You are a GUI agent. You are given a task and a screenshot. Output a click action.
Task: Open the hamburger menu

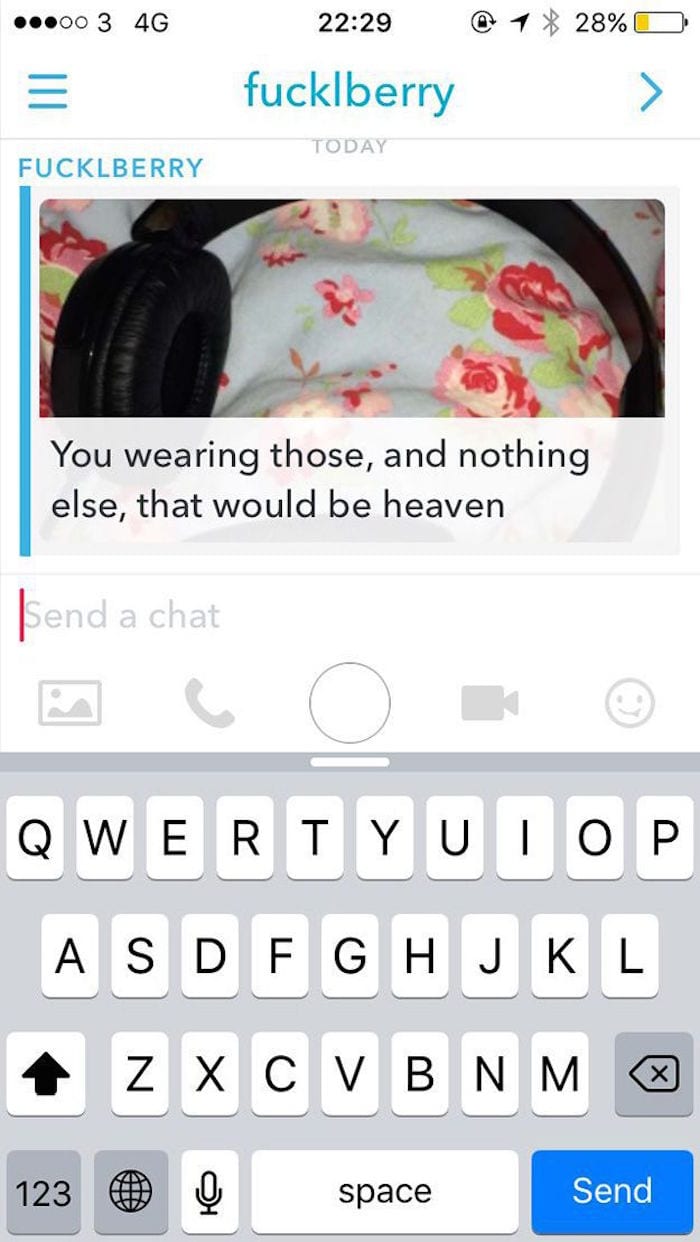point(47,92)
